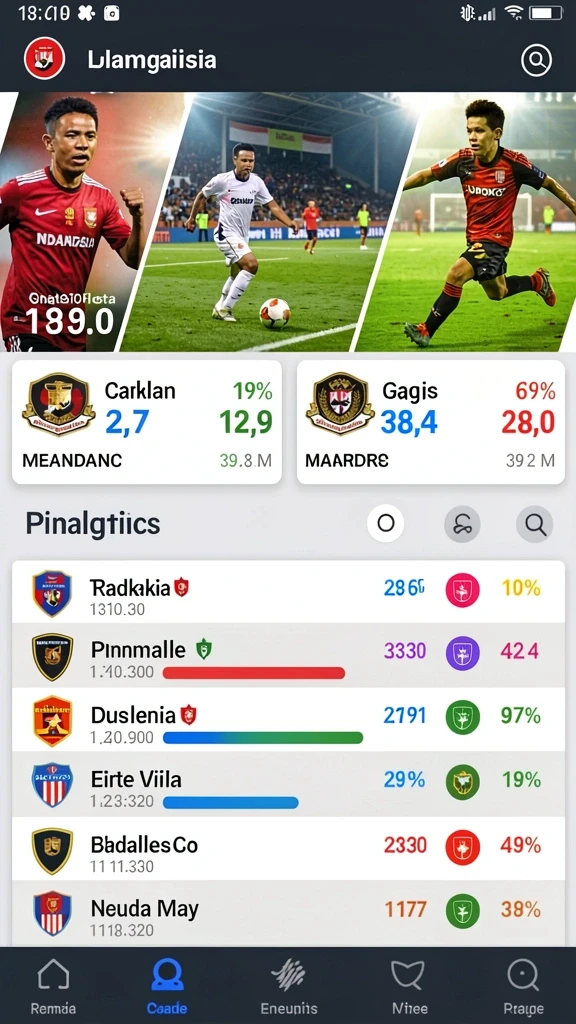Open the app logo in the header
This screenshot has width=576, height=1024.
(44, 59)
